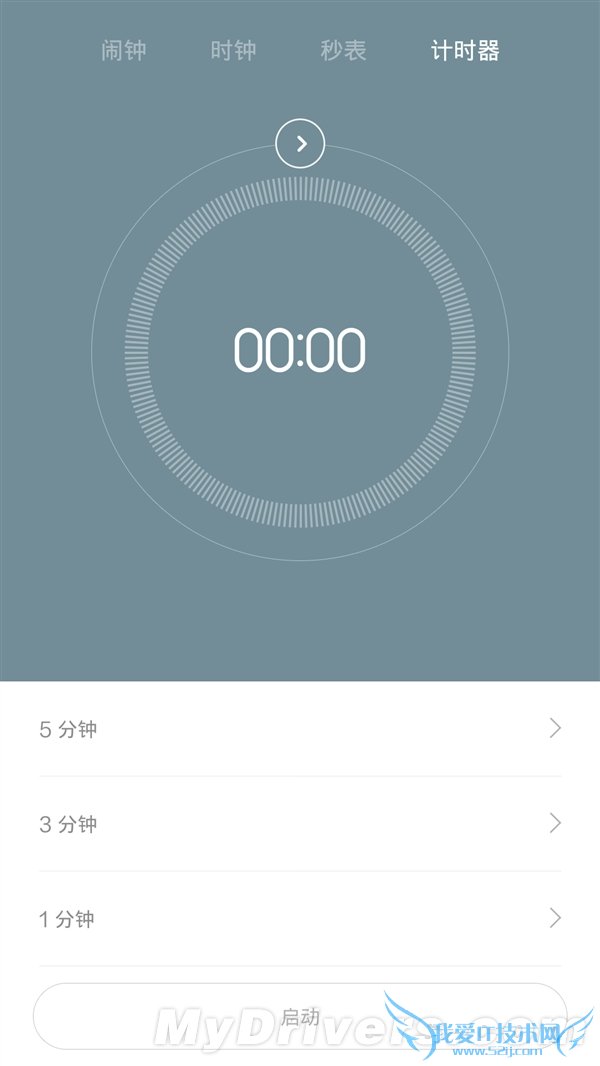Choose the 5 分钟 preset
600x1066 pixels.
point(300,729)
